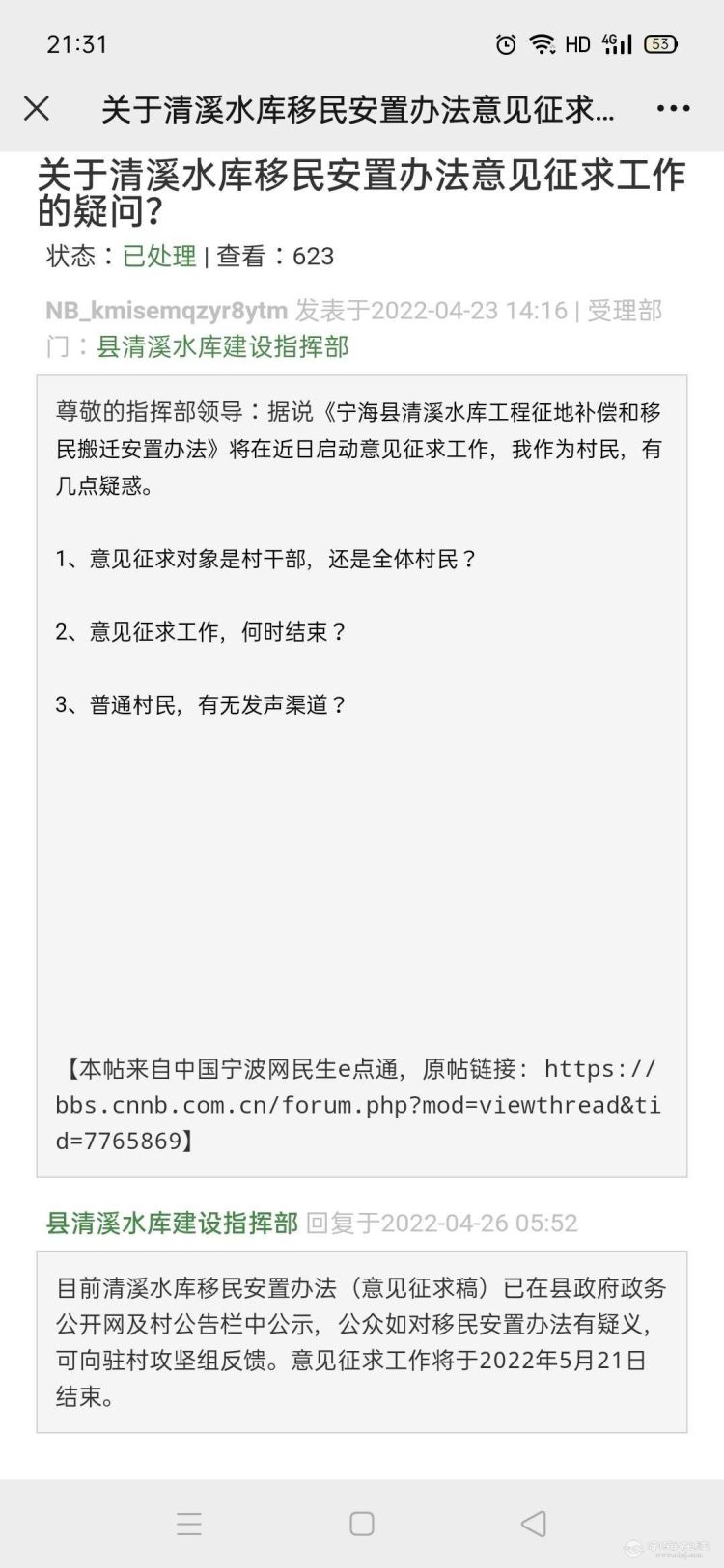The height and width of the screenshot is (1568, 724).
Task: Close the webpage with the X button
Action: pyautogui.click(x=37, y=108)
